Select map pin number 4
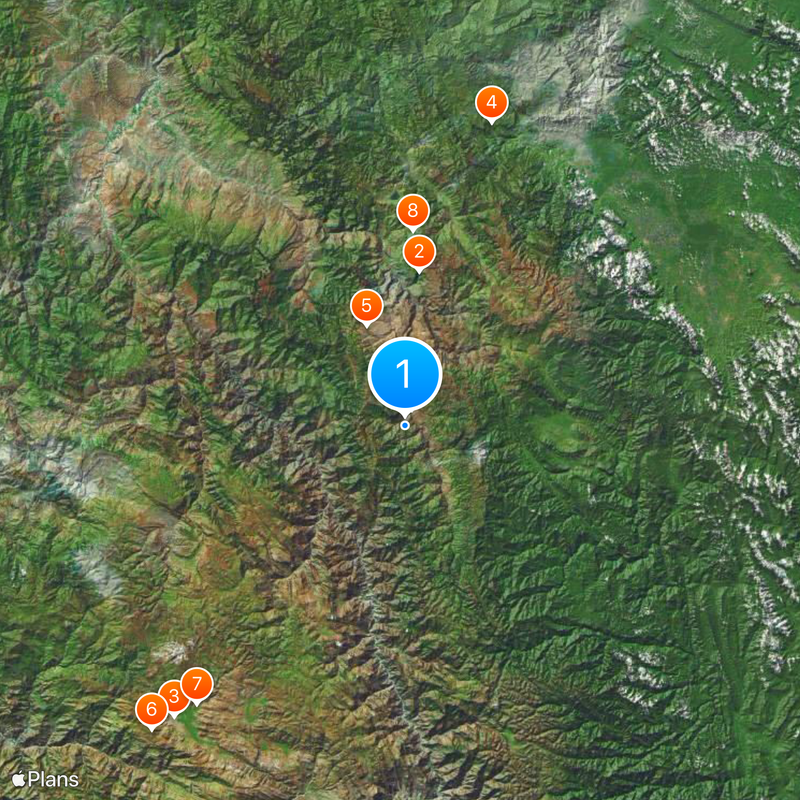The height and width of the screenshot is (800, 800). click(491, 102)
